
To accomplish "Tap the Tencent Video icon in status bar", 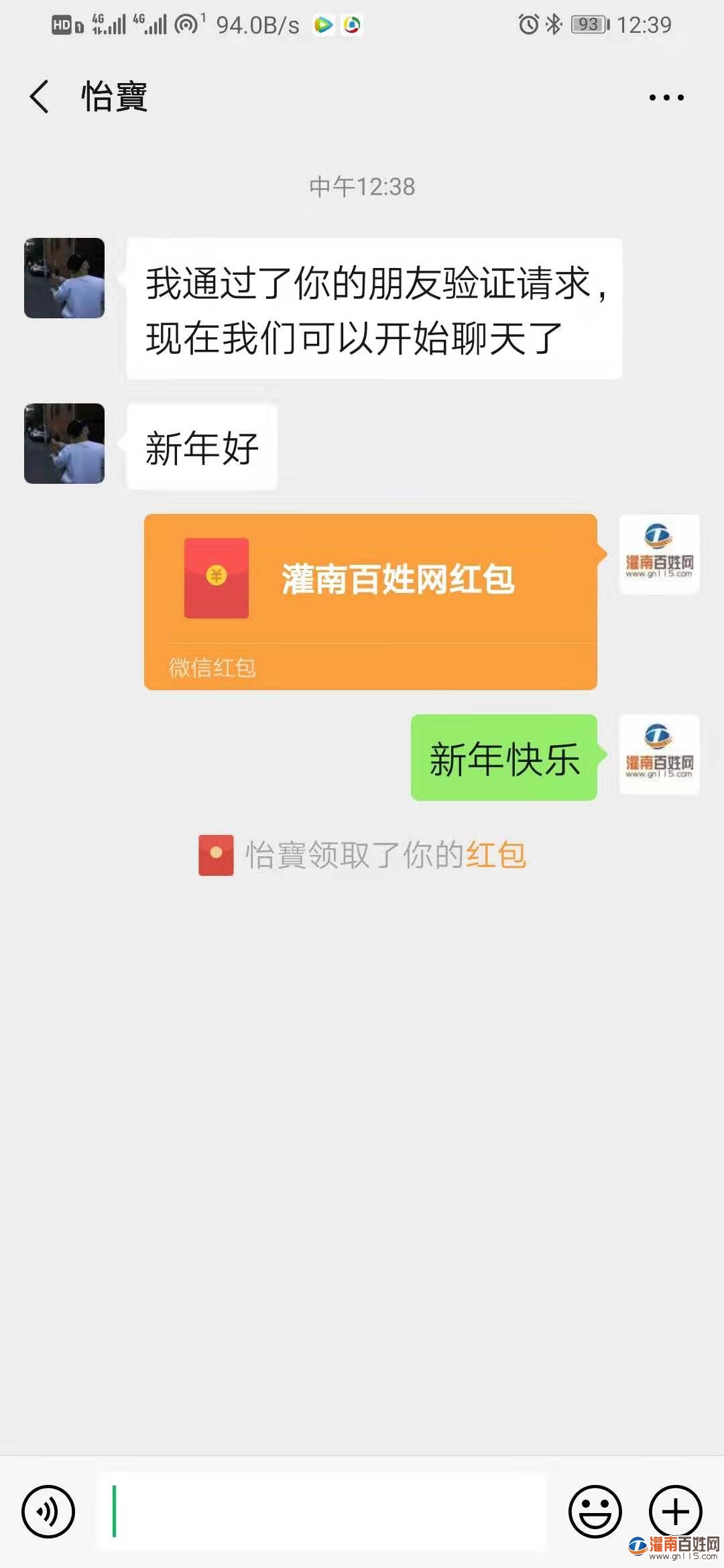I will (x=325, y=25).
